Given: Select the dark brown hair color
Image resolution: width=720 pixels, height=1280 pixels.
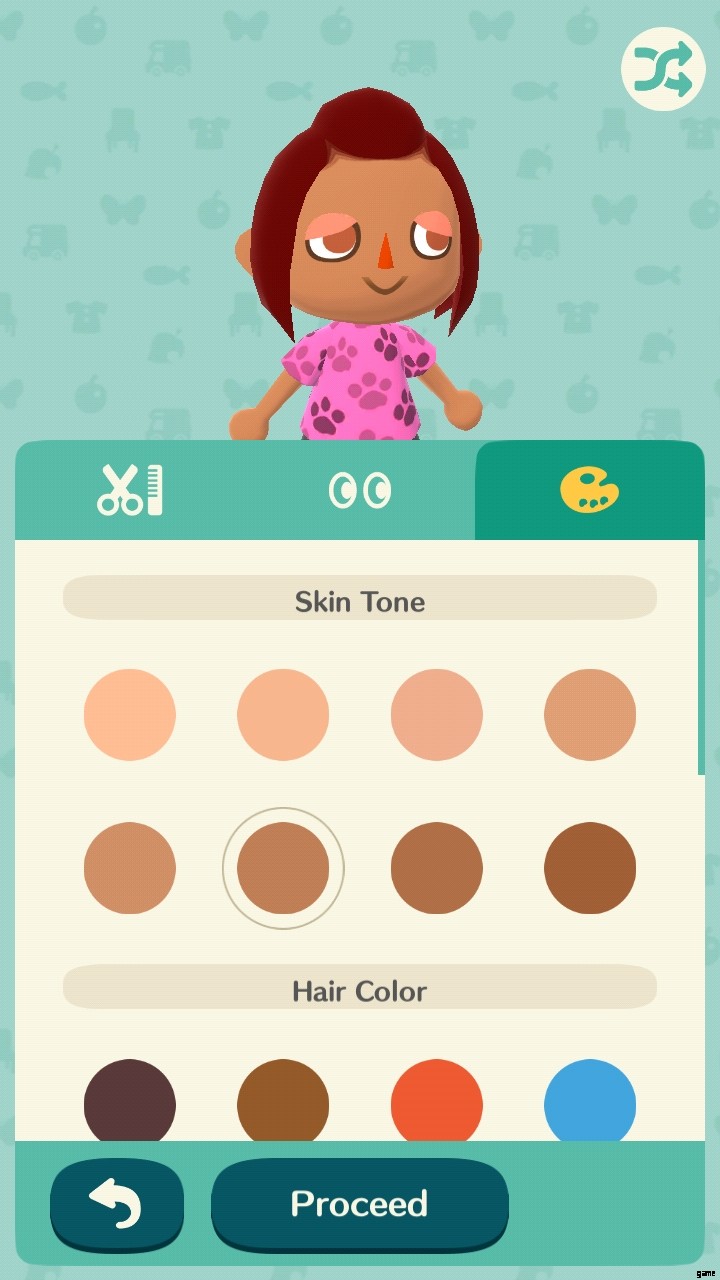Looking at the screenshot, I should (x=130, y=1100).
